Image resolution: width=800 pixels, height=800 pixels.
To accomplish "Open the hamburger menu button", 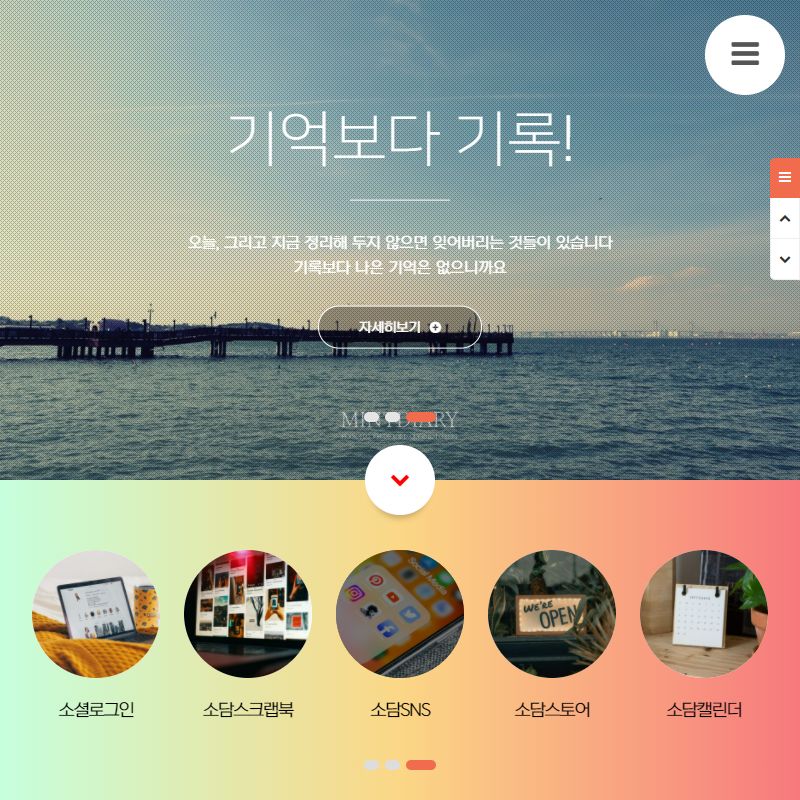I will (x=745, y=55).
